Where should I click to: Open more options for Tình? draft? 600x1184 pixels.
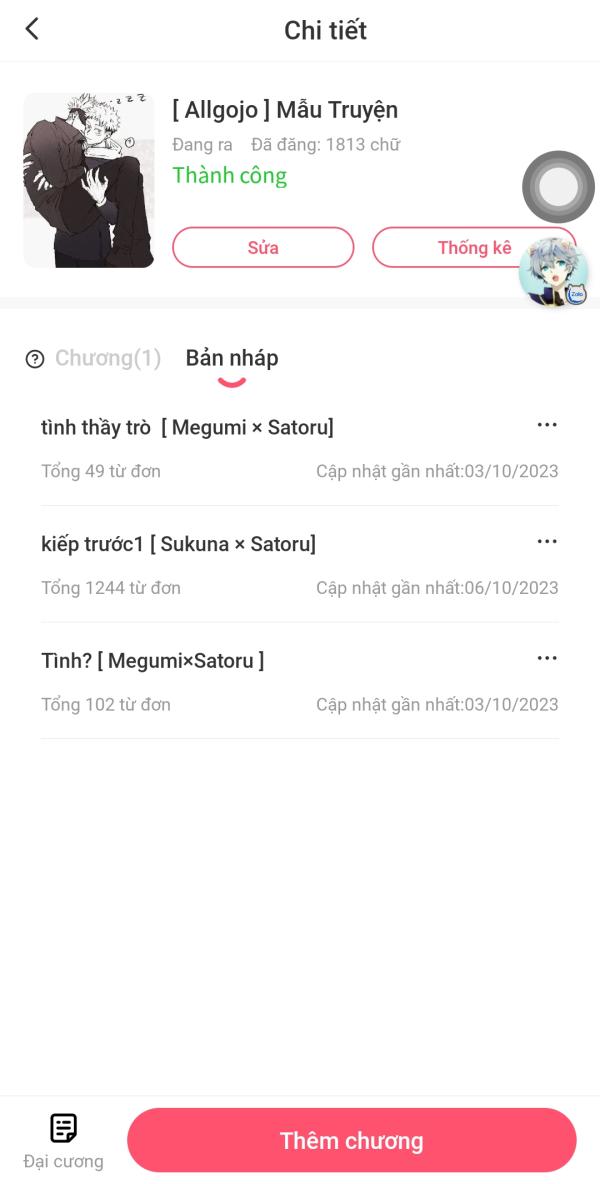coord(547,658)
